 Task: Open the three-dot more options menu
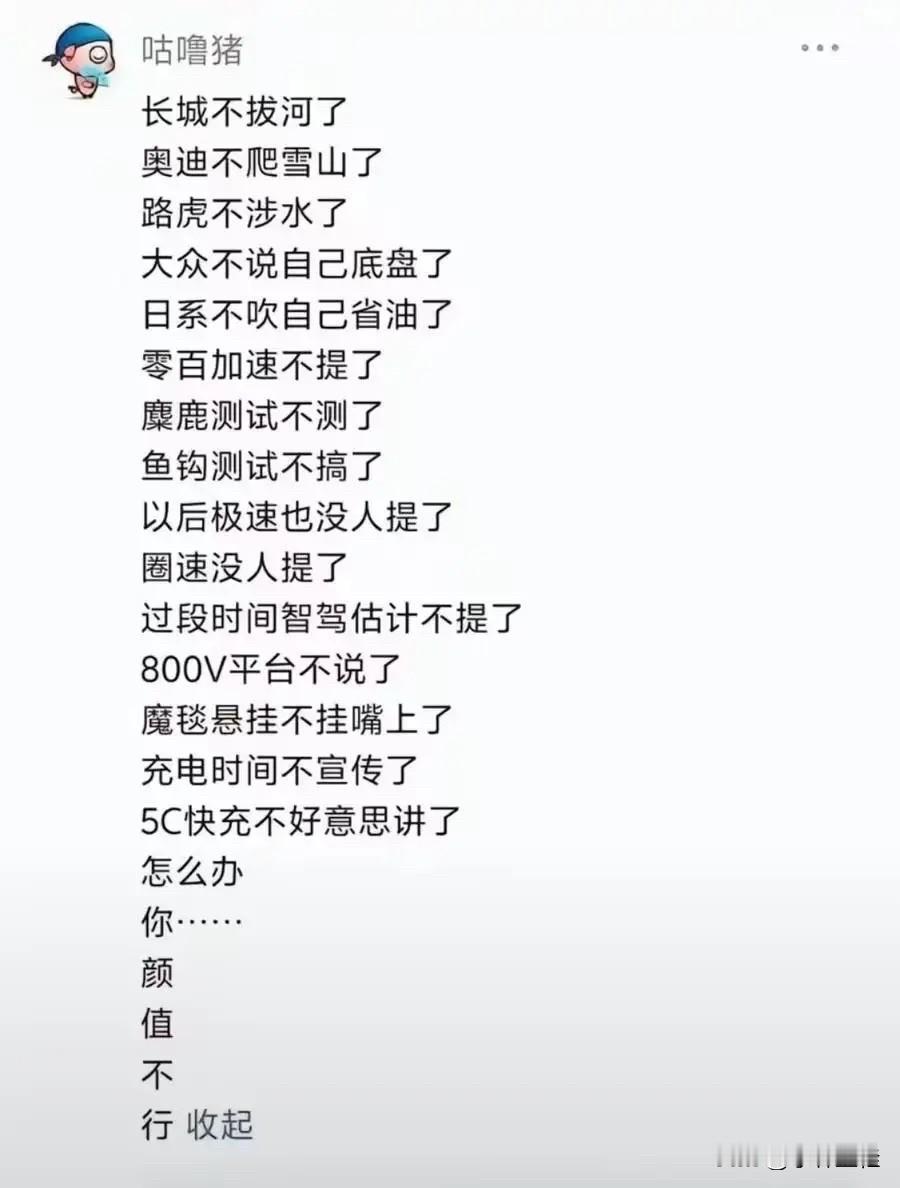click(818, 45)
